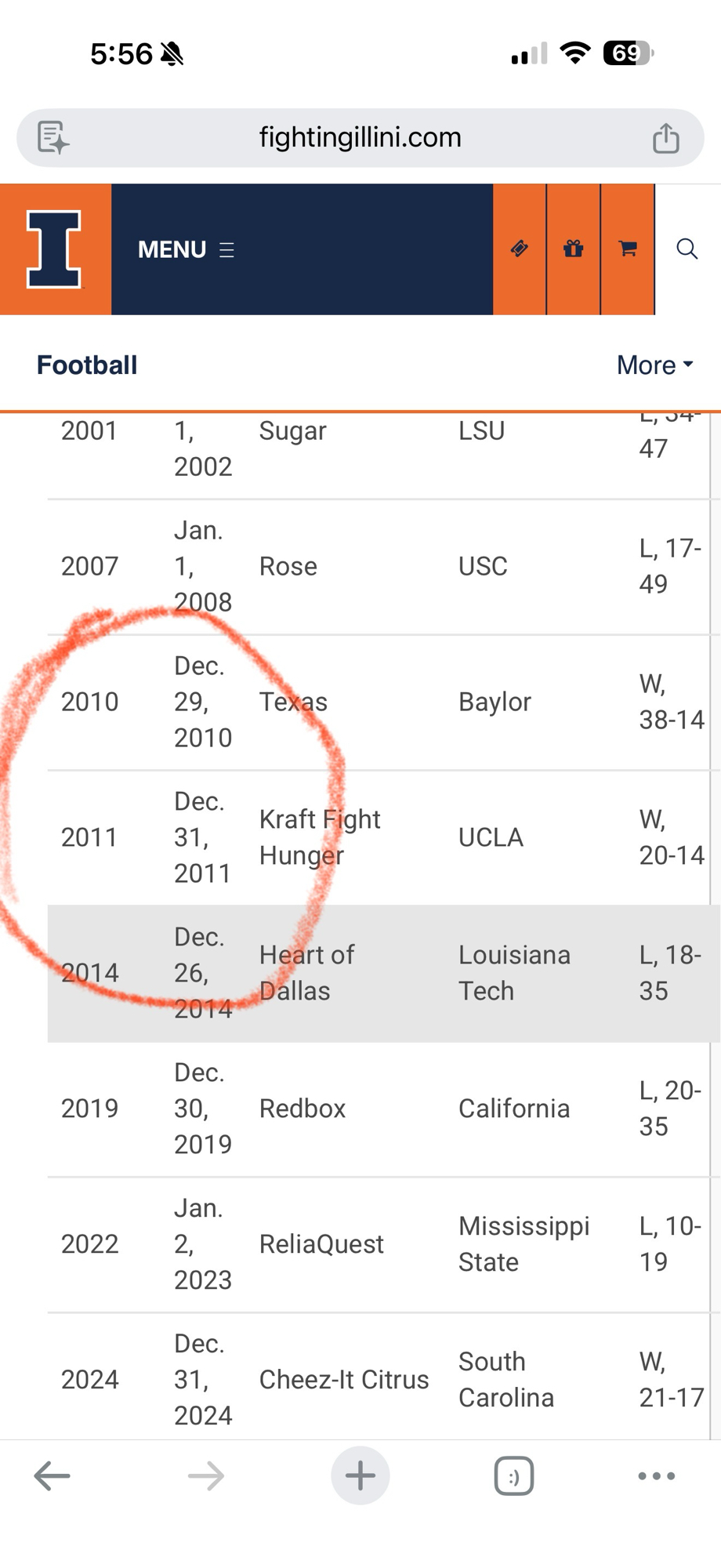Open a new browser tab

click(x=360, y=1476)
